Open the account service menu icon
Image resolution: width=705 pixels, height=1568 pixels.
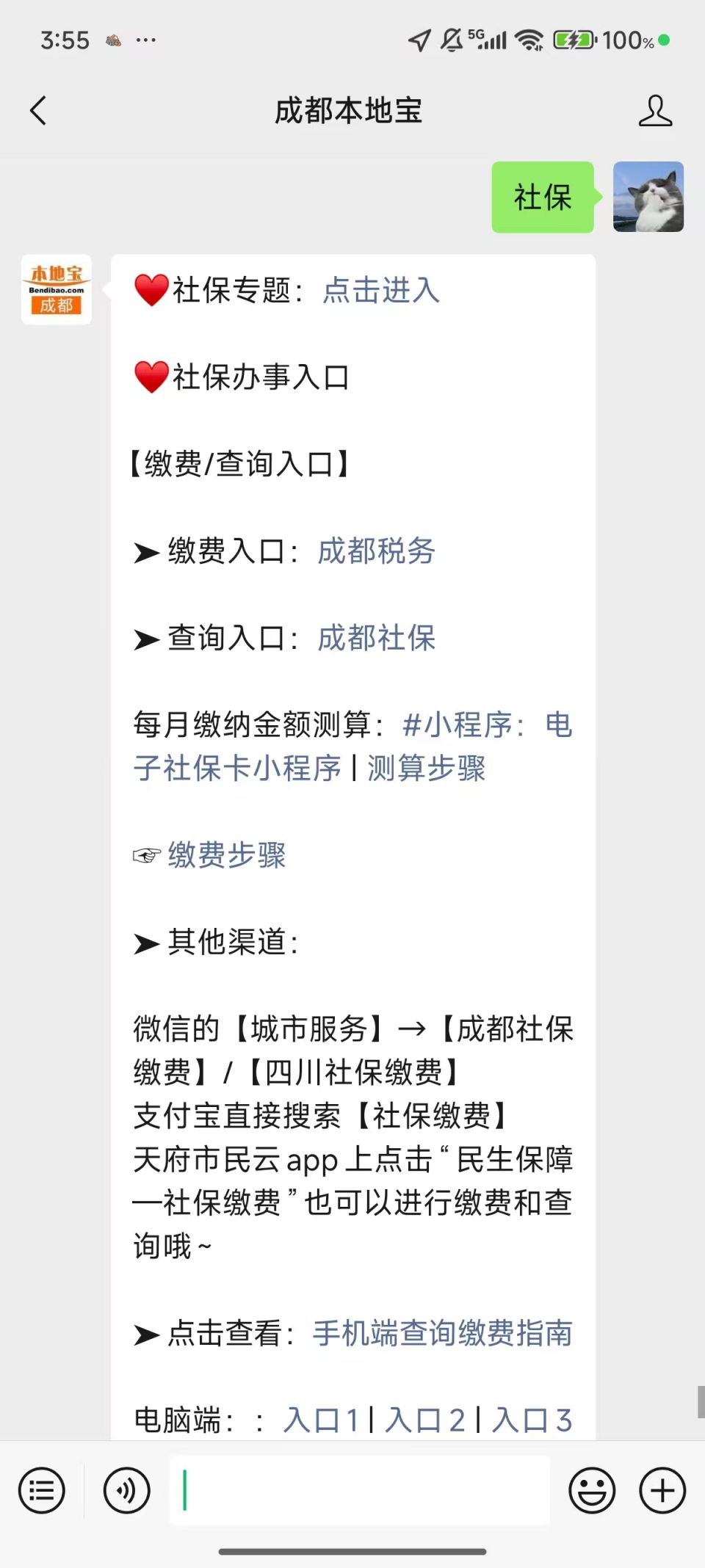pos(42,1490)
